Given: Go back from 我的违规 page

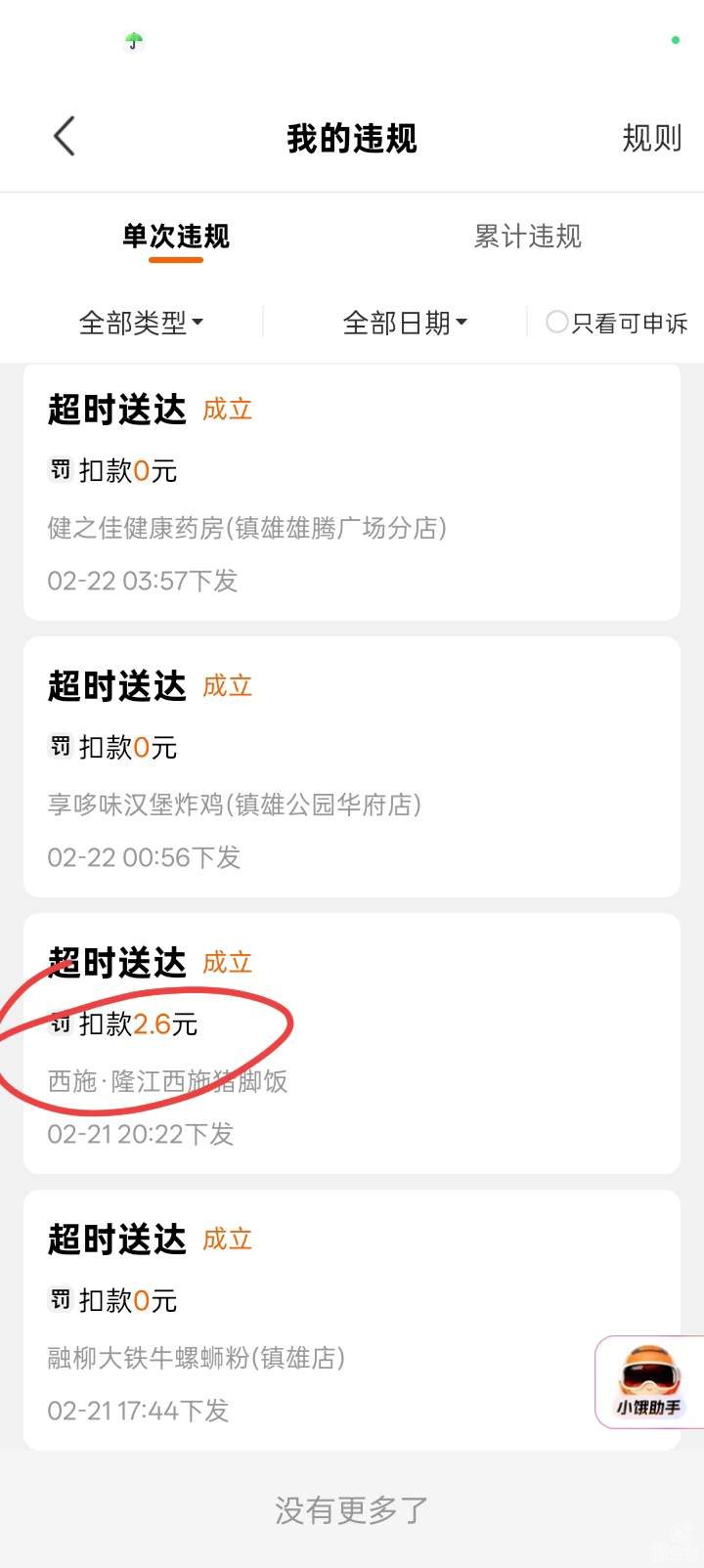Looking at the screenshot, I should 65,137.
